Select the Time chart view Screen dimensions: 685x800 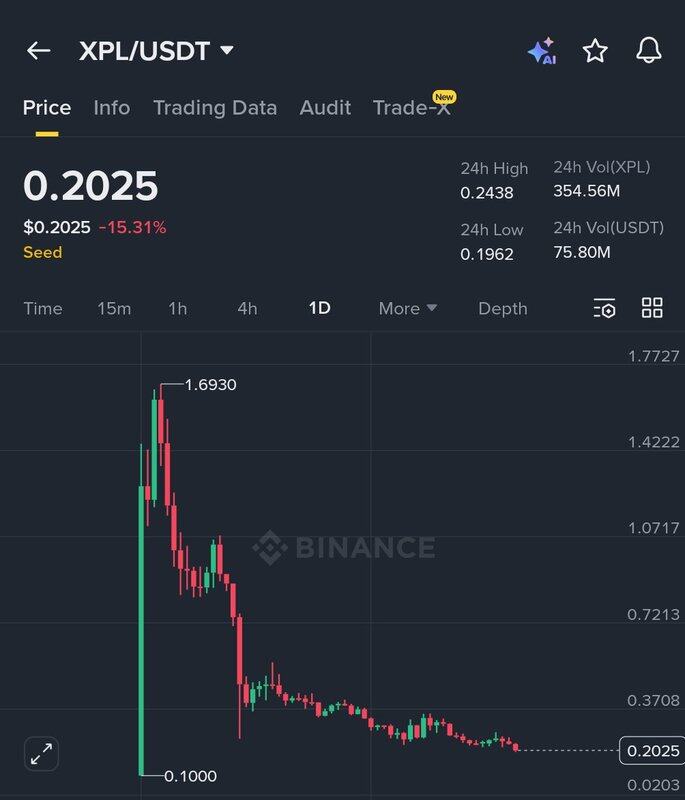pos(43,308)
